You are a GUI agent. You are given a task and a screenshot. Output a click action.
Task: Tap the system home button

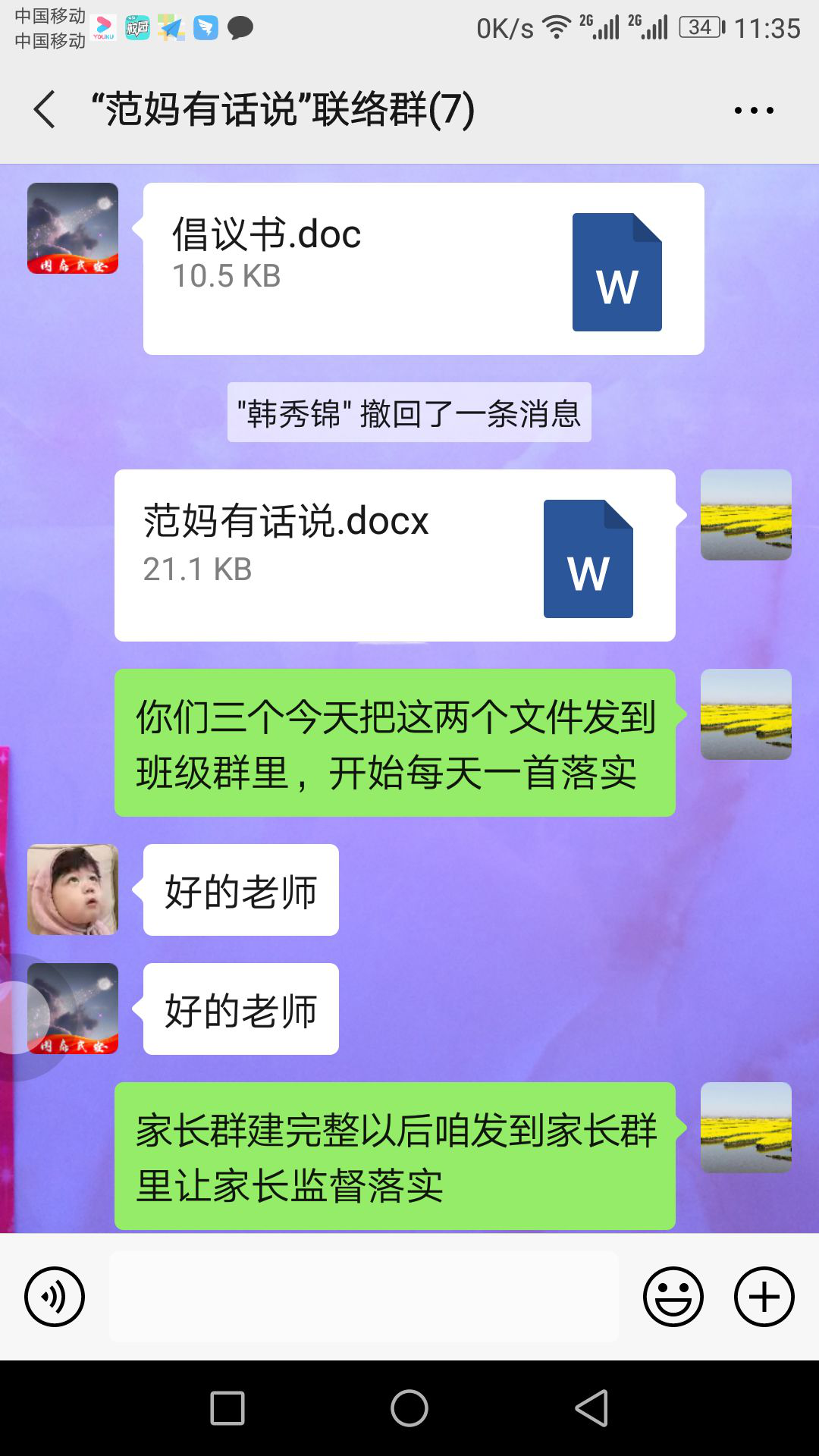click(409, 1408)
